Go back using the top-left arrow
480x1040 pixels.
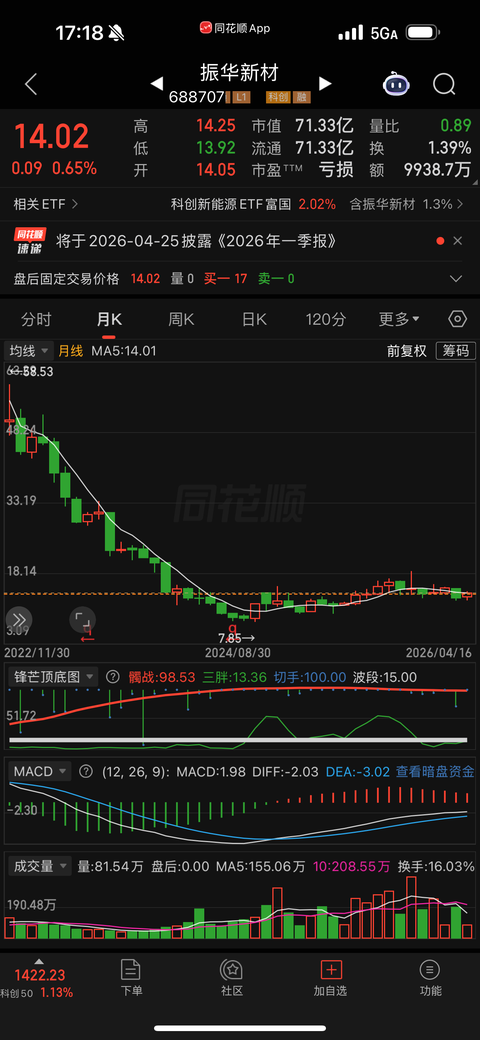pyautogui.click(x=30, y=84)
